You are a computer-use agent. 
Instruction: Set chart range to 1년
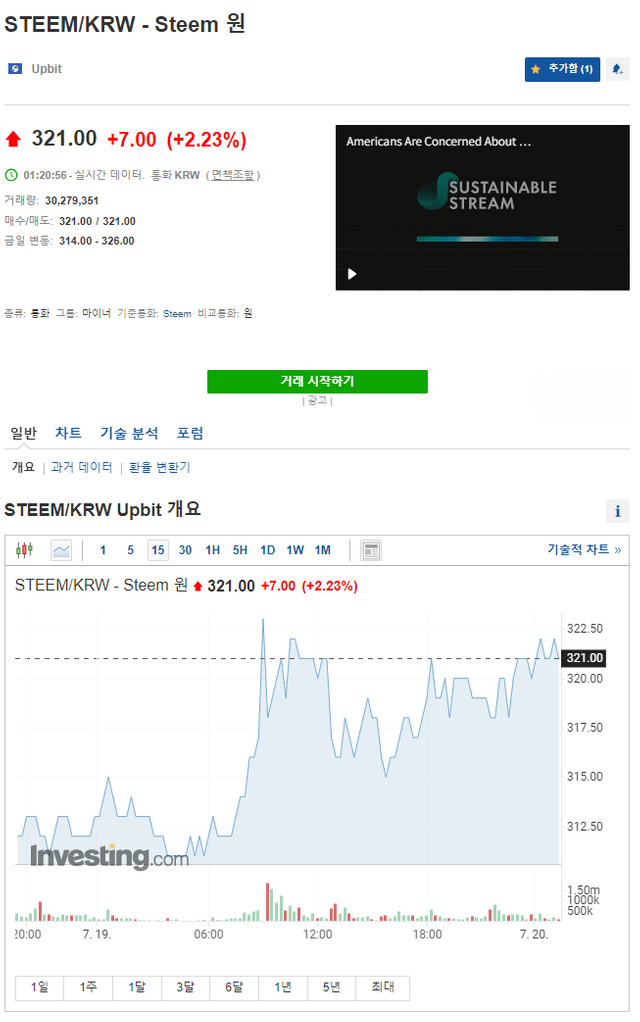(x=283, y=987)
